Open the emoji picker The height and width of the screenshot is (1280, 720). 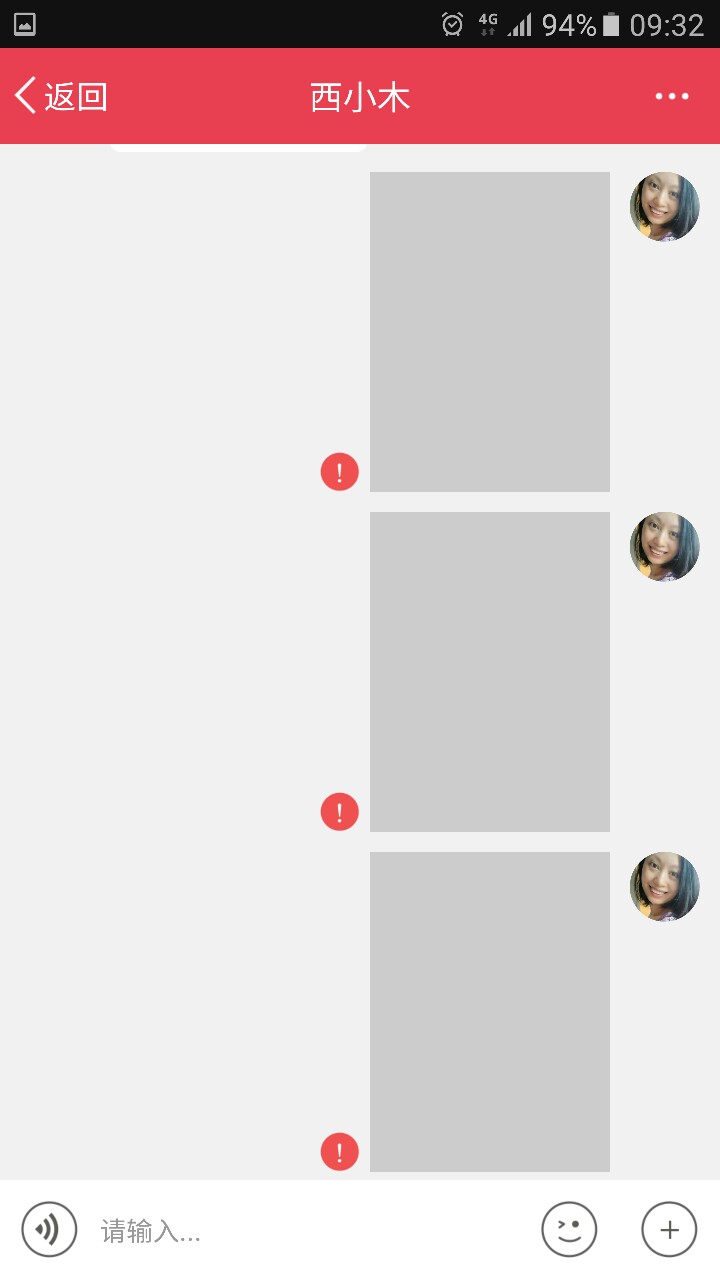(569, 1229)
